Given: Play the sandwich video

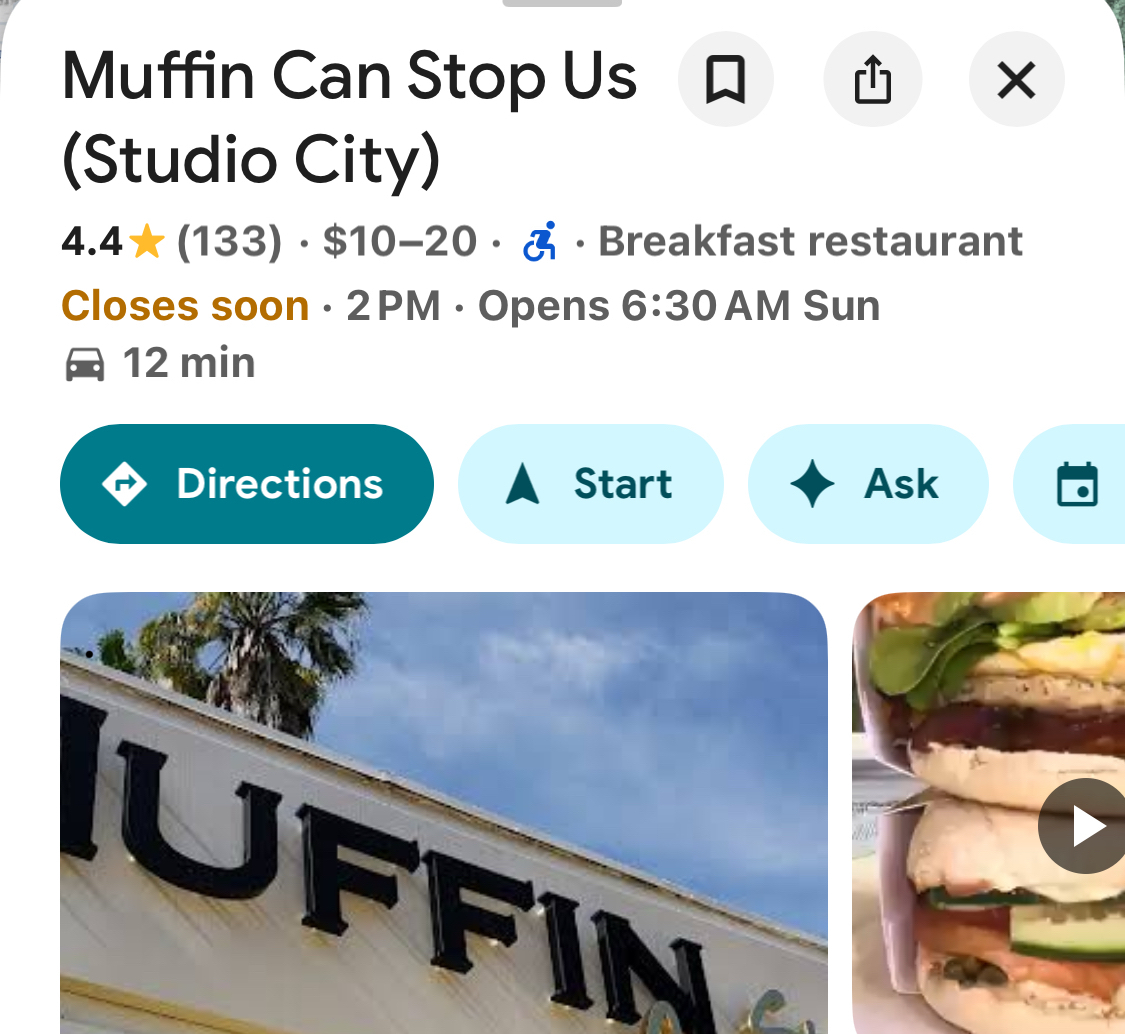Looking at the screenshot, I should [1085, 826].
